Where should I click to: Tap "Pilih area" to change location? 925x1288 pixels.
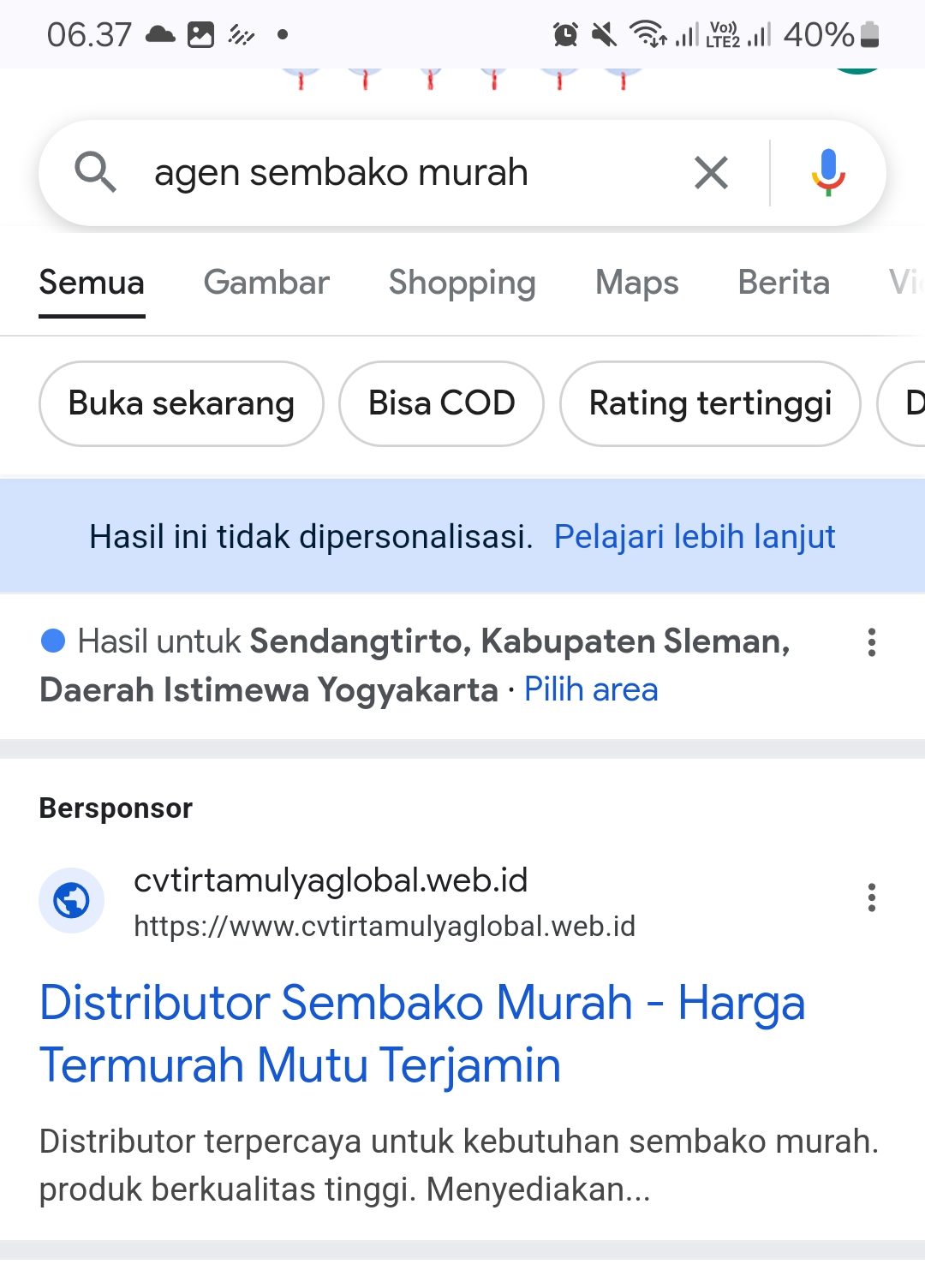click(591, 689)
